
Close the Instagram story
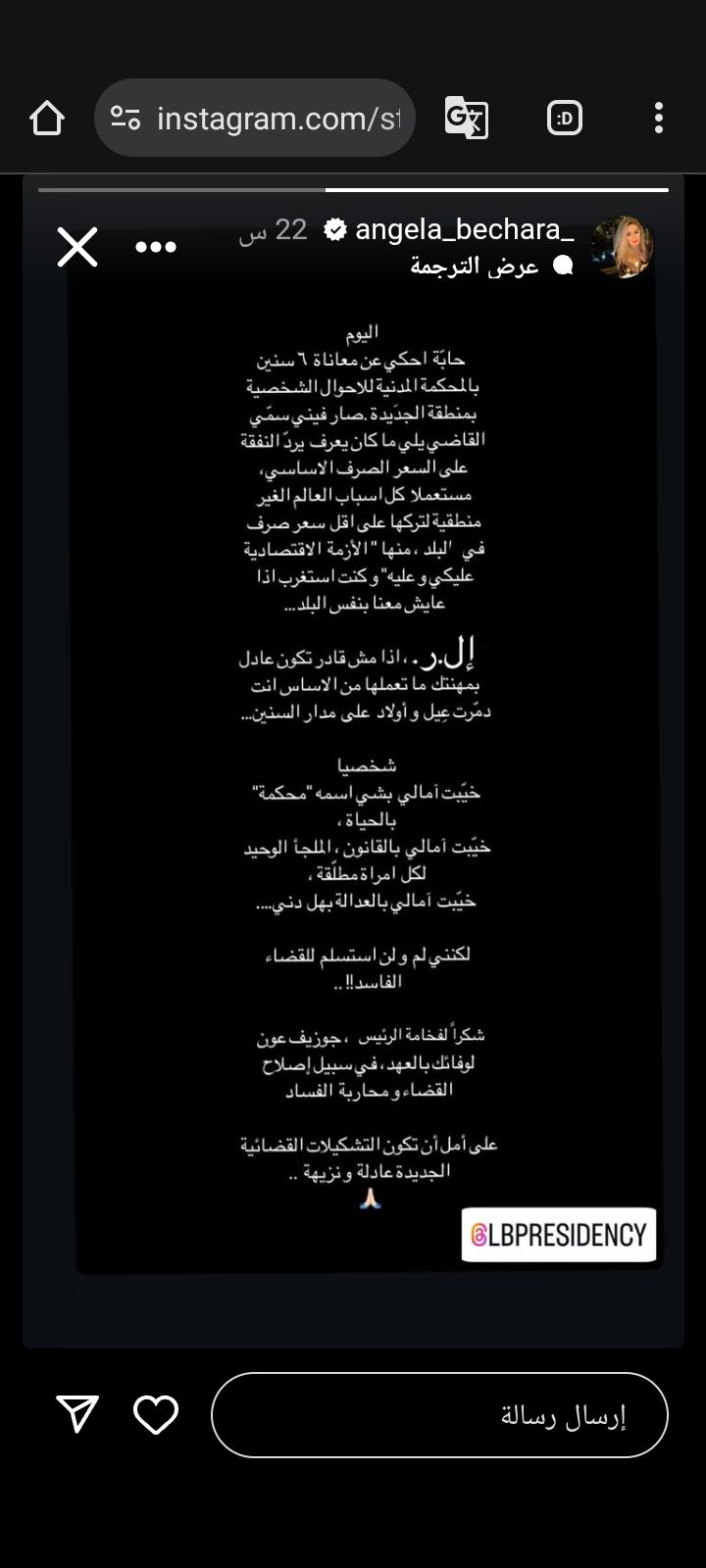pos(77,248)
